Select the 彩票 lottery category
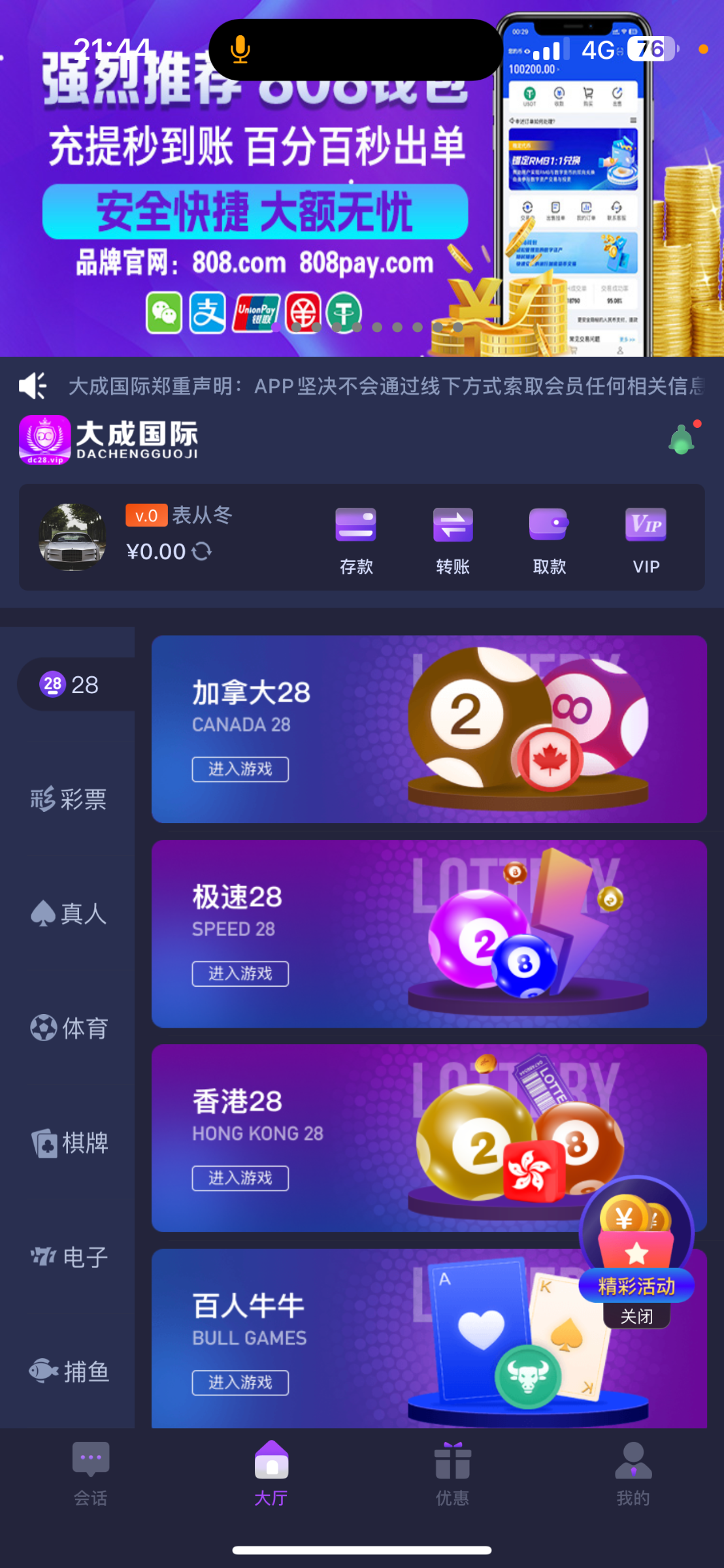This screenshot has height=1568, width=724. point(69,799)
